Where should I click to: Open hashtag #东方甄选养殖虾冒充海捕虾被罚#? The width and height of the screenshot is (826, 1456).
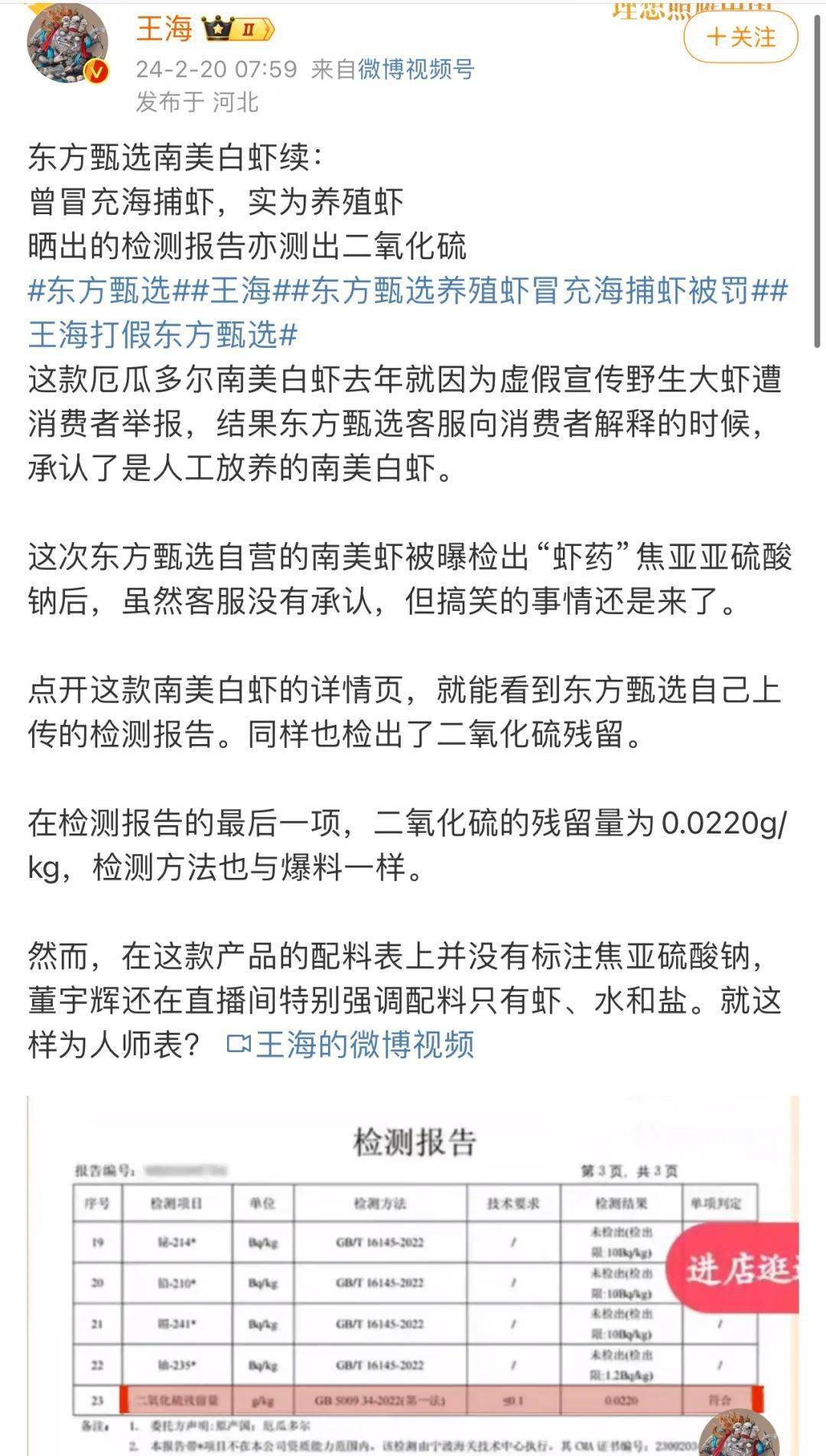point(530,291)
